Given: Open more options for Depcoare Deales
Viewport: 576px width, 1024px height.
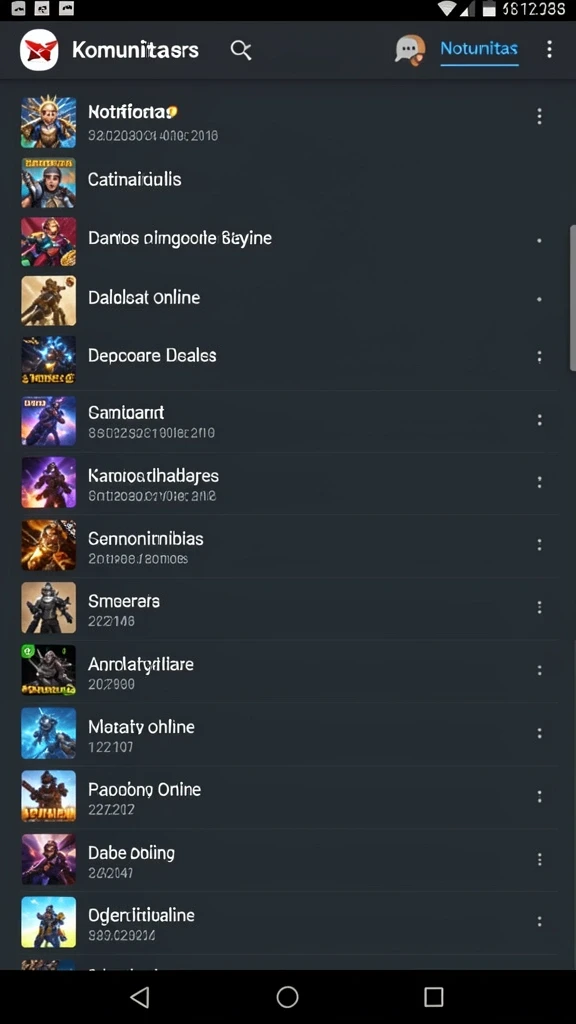Looking at the screenshot, I should tap(539, 357).
